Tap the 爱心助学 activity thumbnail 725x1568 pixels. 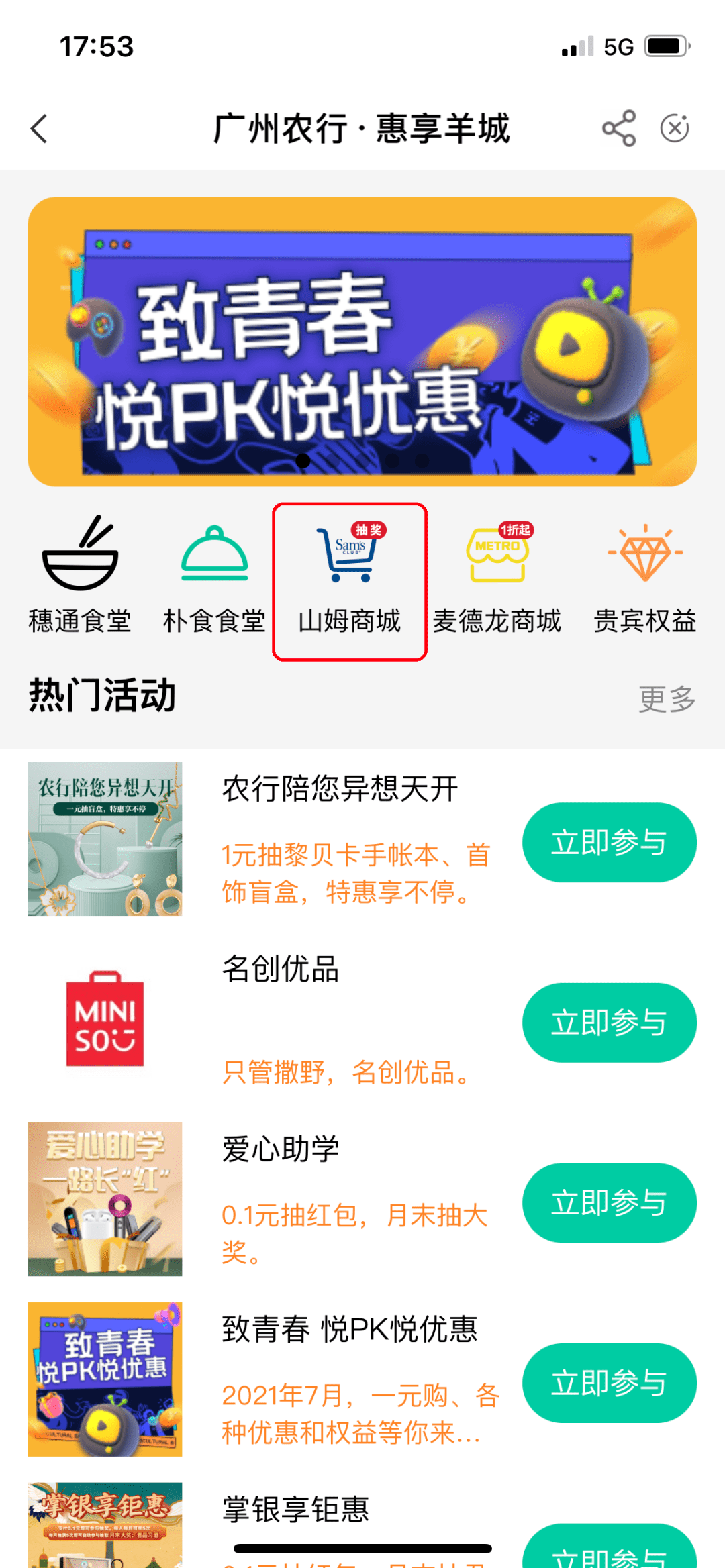pyautogui.click(x=104, y=1199)
